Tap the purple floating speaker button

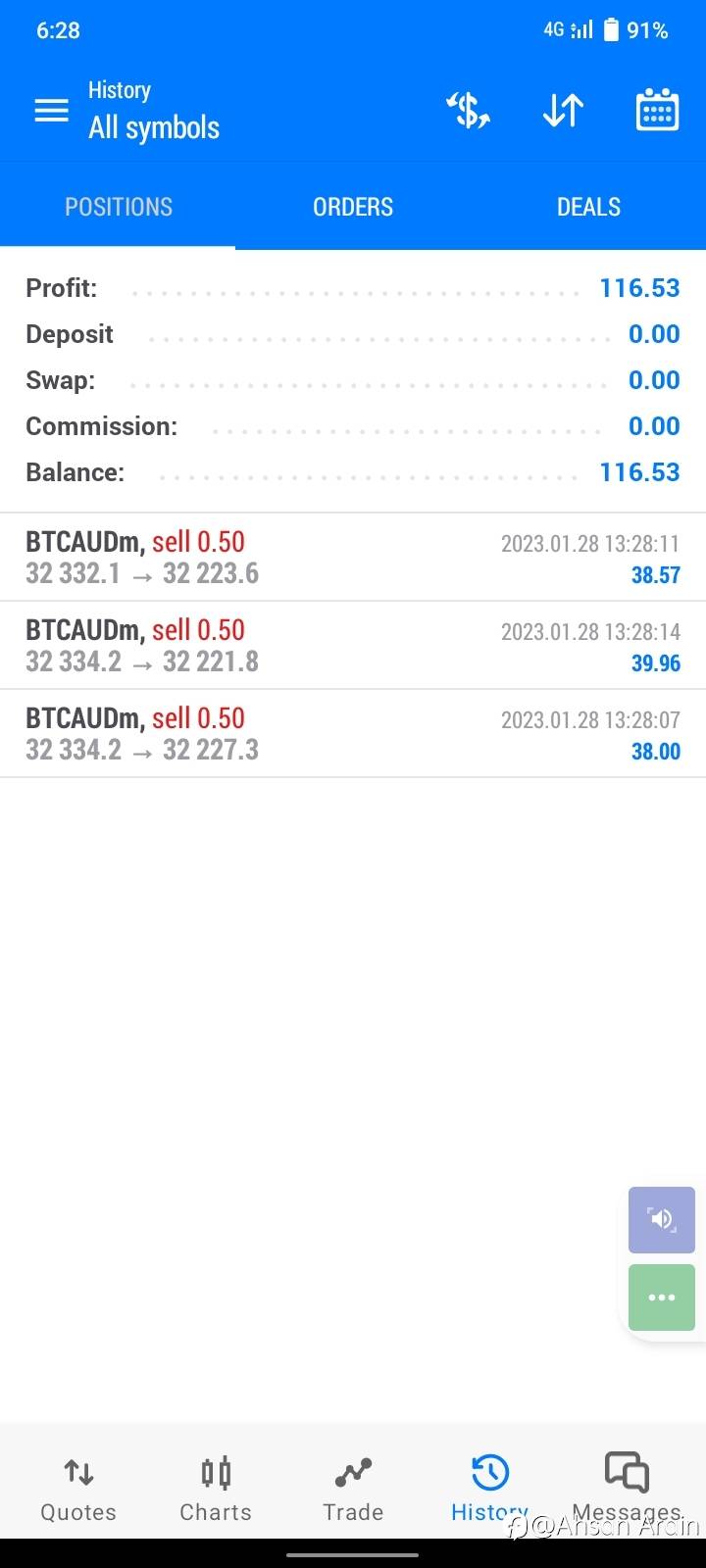[662, 1219]
